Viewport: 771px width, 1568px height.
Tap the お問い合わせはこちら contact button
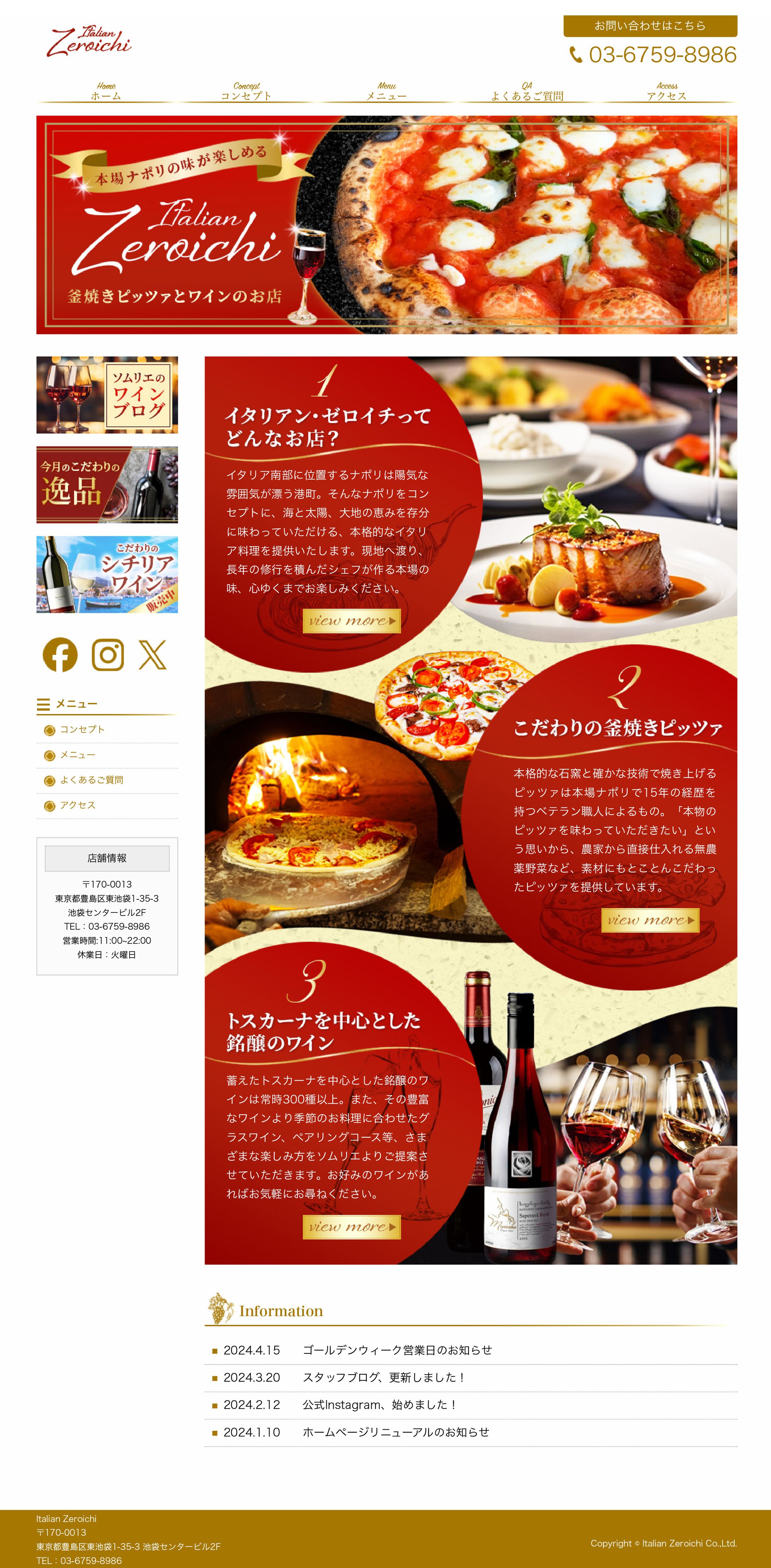(650, 26)
